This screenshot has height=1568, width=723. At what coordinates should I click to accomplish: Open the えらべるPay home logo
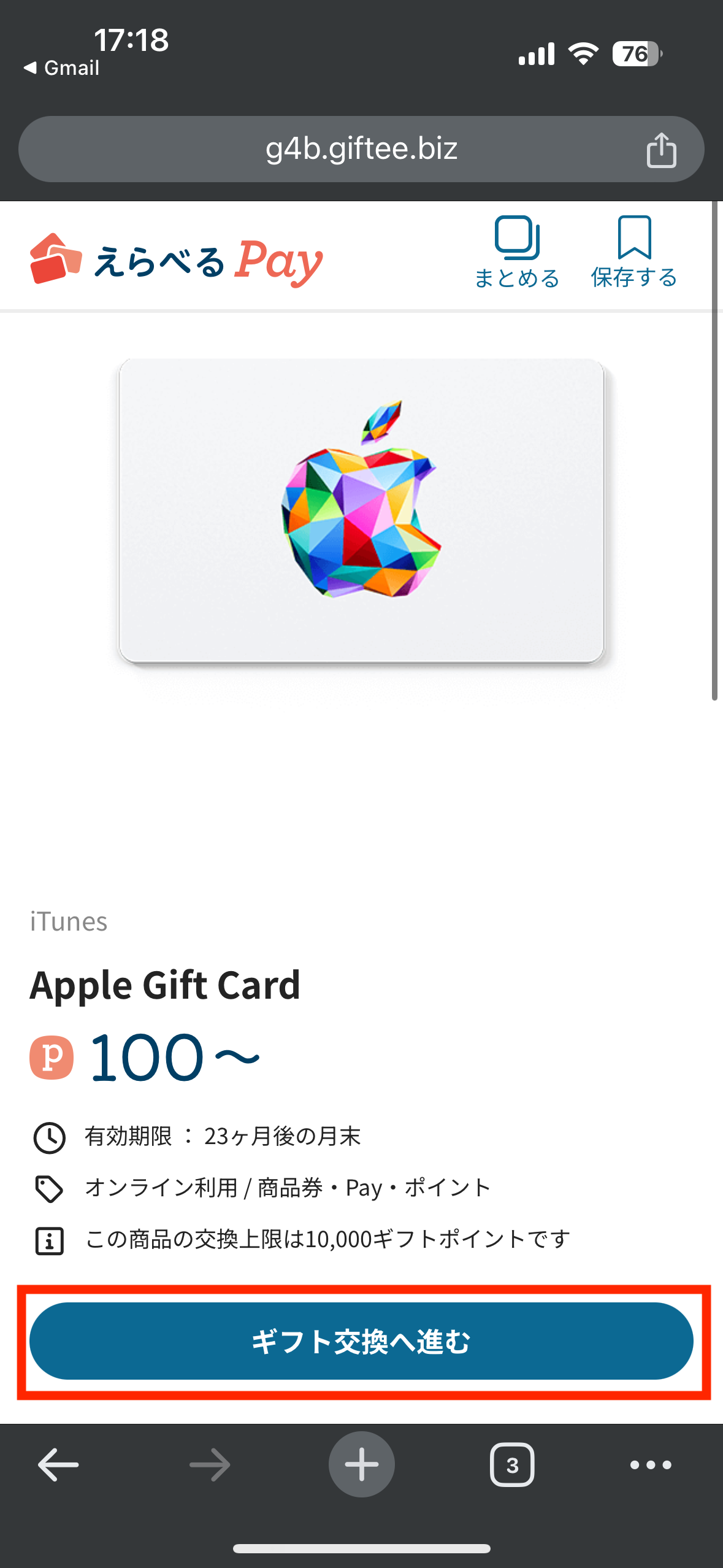click(x=177, y=260)
